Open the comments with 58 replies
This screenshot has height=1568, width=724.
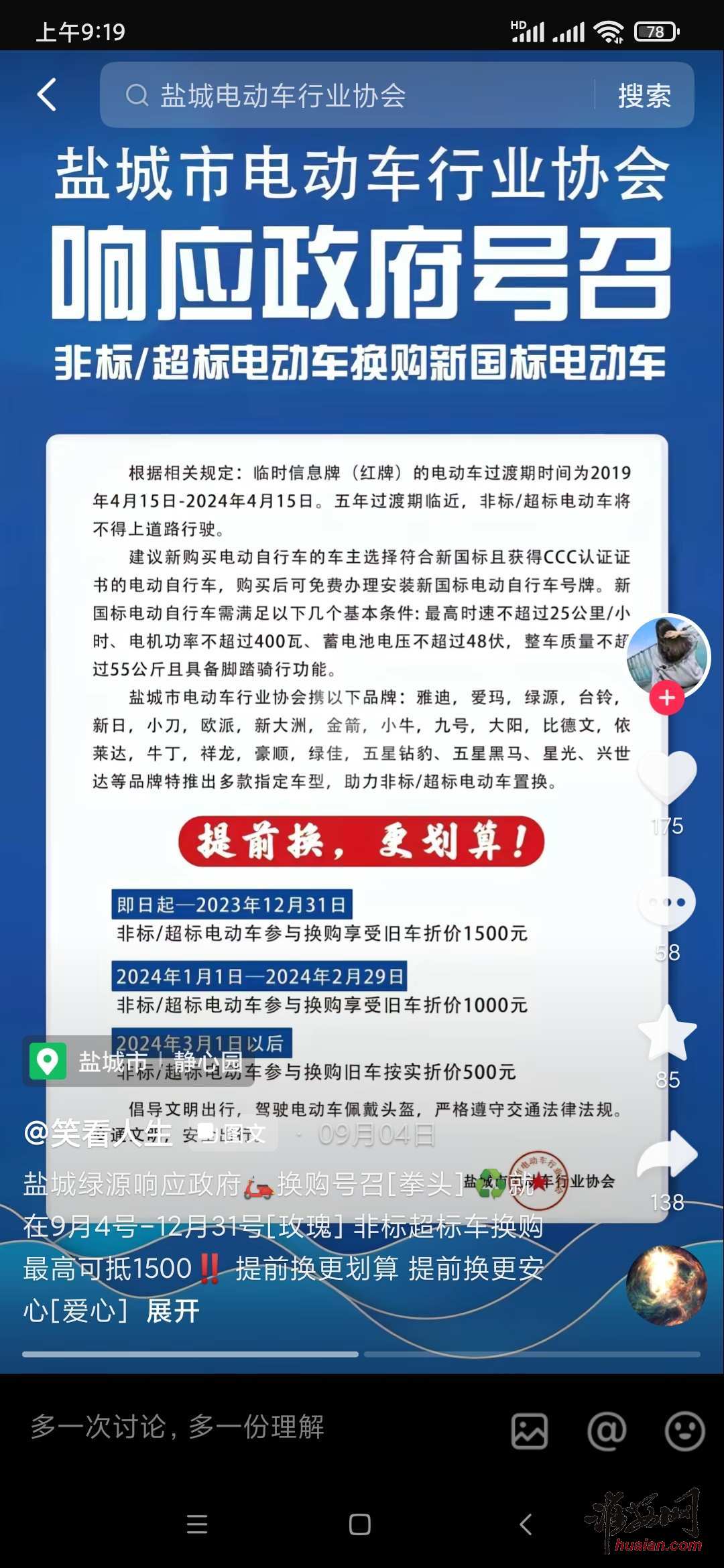667,903
